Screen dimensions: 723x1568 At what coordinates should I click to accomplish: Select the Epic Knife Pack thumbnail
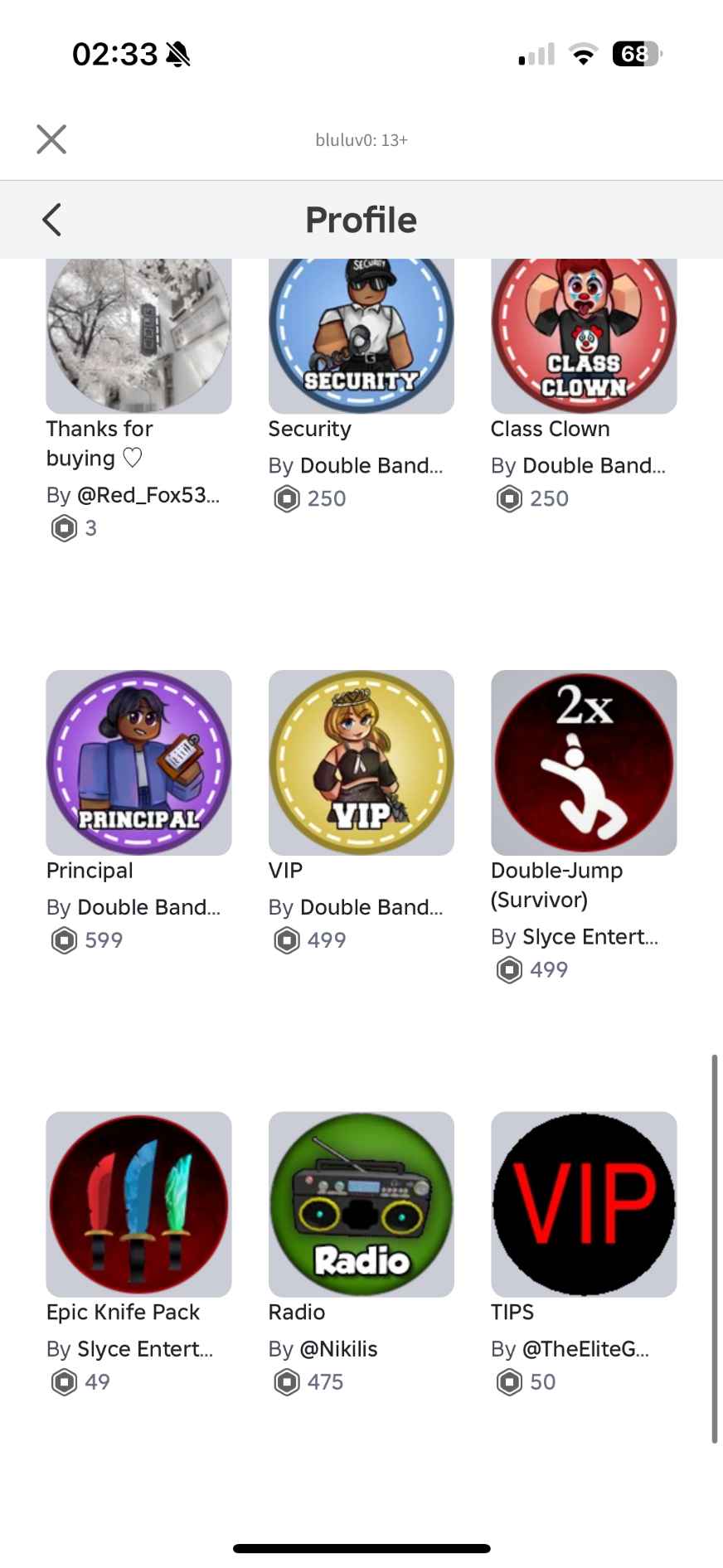pos(138,1204)
